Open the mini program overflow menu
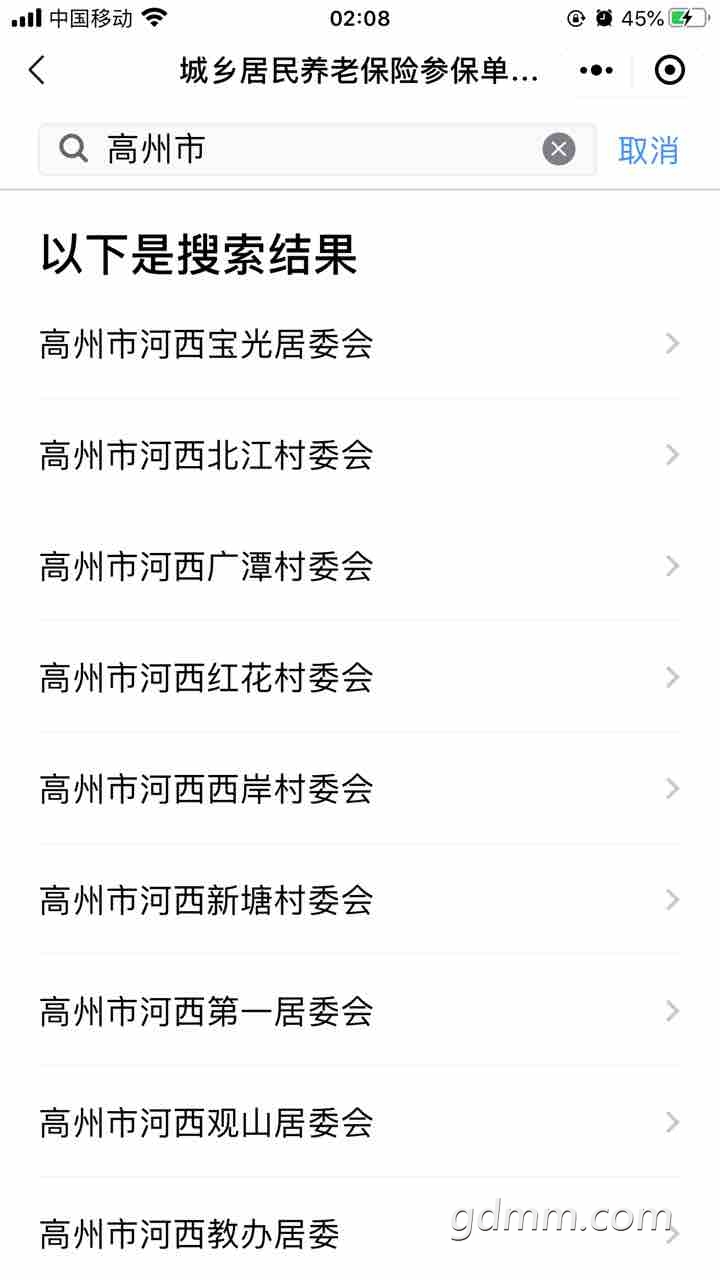The width and height of the screenshot is (720, 1280). [596, 70]
